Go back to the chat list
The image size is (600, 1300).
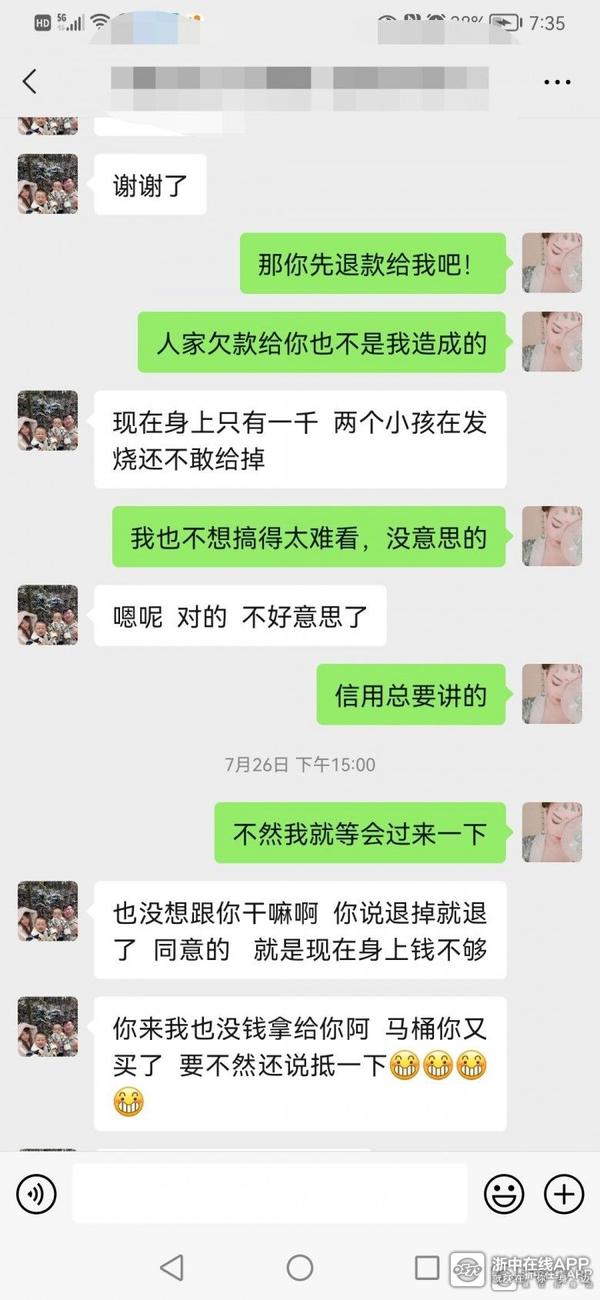pos(30,81)
